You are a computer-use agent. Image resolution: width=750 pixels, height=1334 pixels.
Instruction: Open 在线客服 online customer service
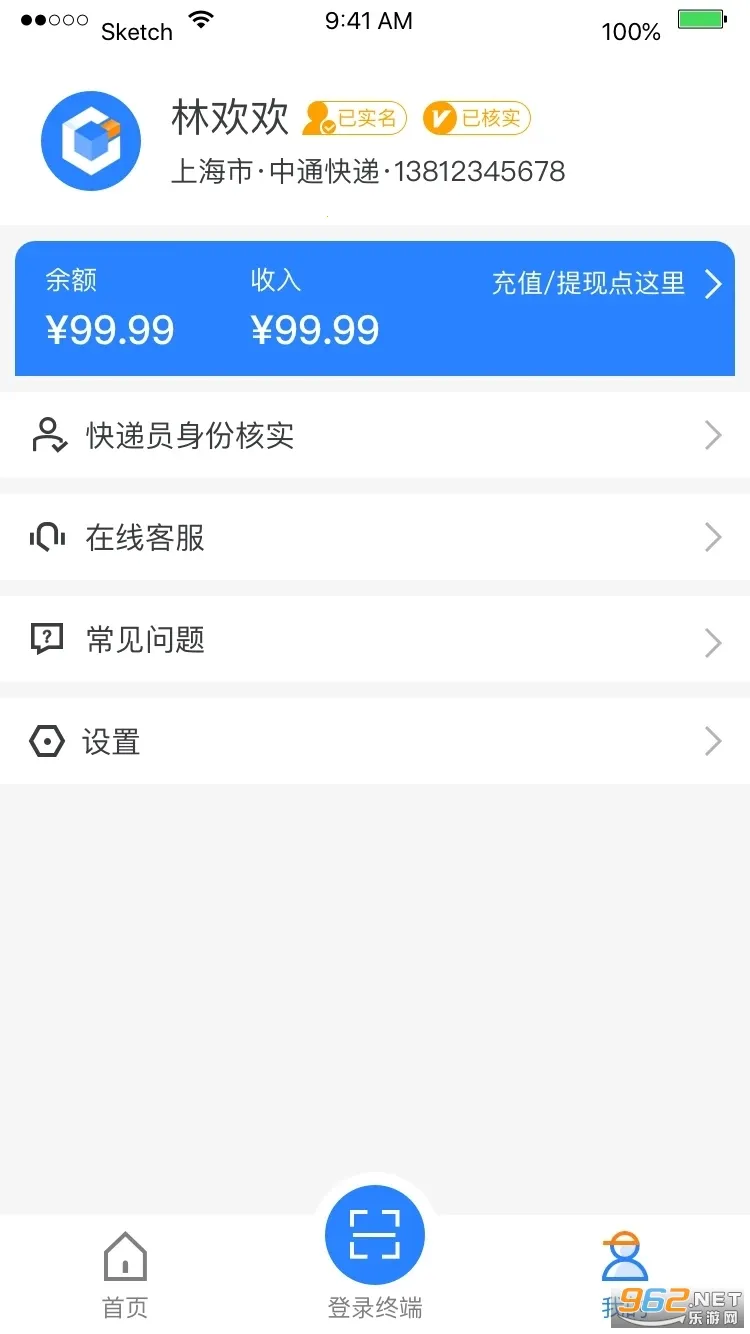(x=375, y=538)
